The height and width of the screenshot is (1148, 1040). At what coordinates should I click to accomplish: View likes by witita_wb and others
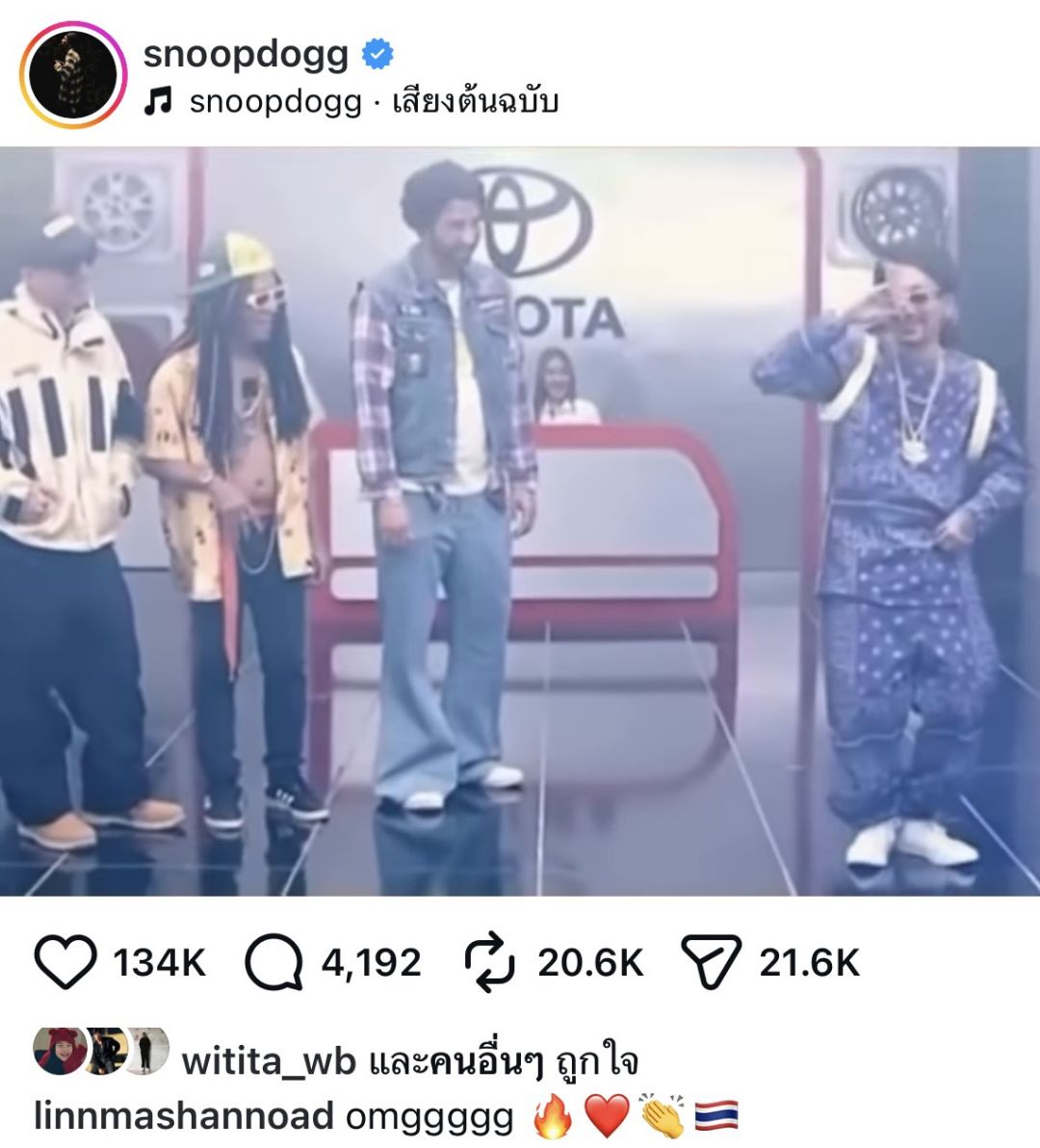(x=409, y=1061)
